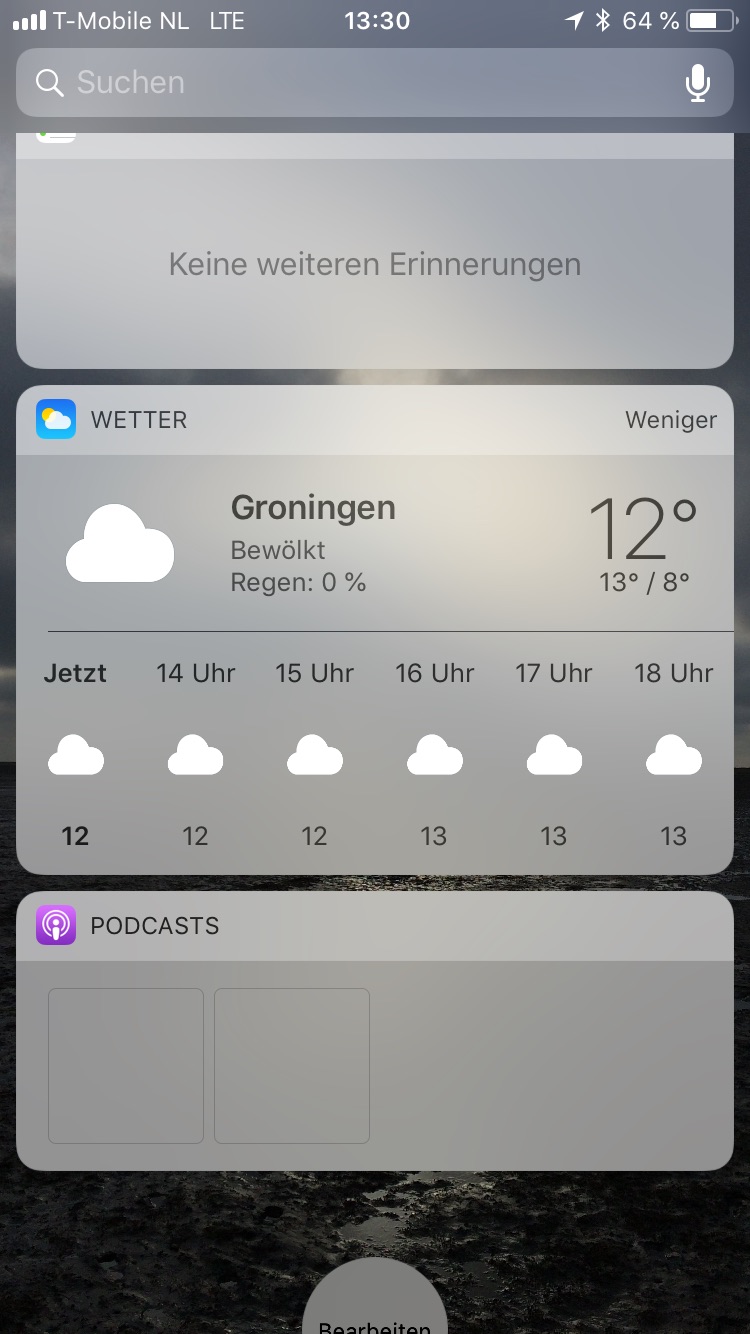Open the first podcast tile
Viewport: 750px width, 1334px height.
pos(126,1066)
